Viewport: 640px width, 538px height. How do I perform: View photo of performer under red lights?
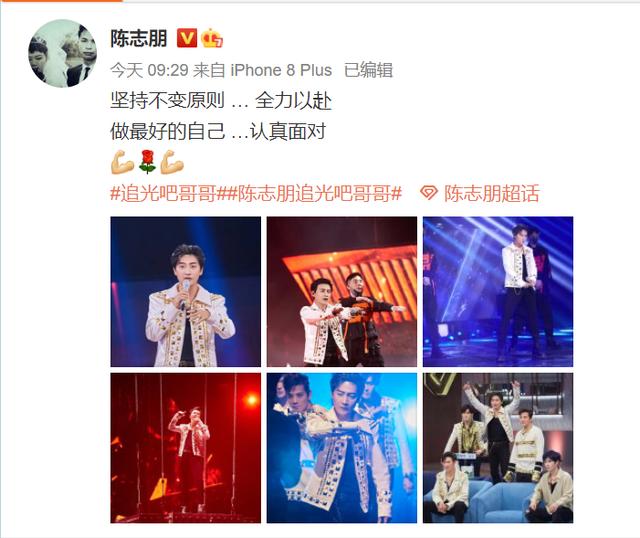(185, 447)
